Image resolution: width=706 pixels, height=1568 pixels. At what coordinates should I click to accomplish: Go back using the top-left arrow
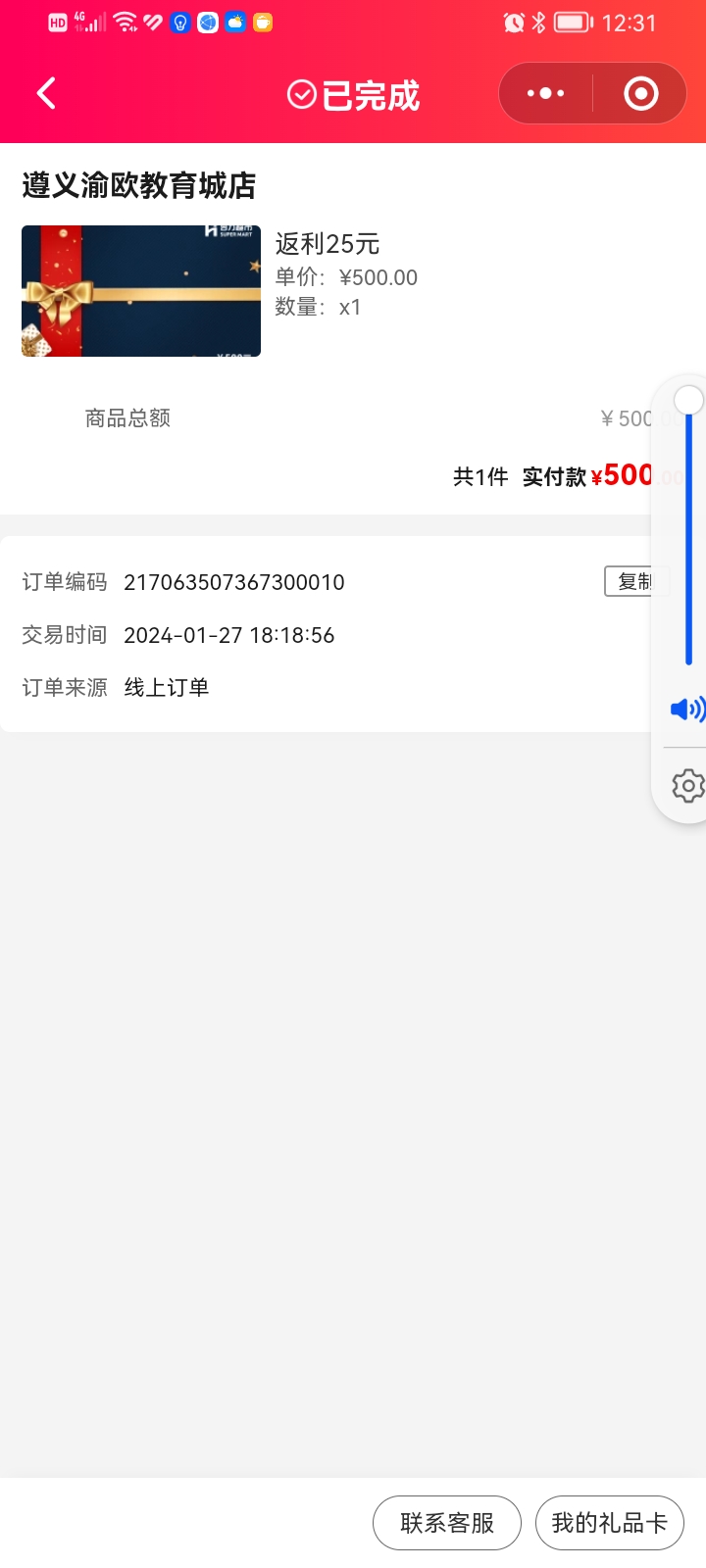click(x=46, y=94)
